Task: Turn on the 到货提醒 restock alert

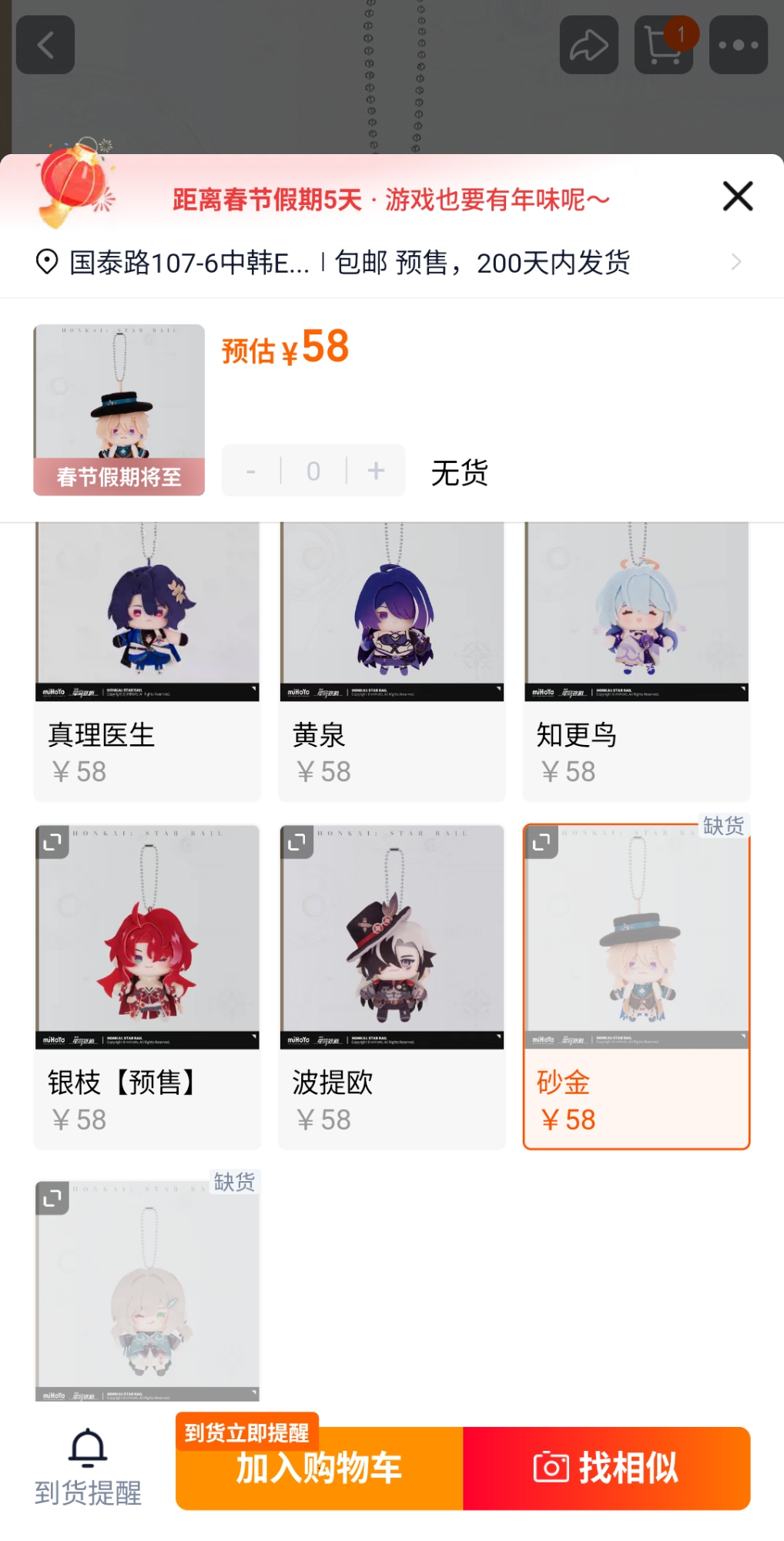Action: [x=88, y=1467]
